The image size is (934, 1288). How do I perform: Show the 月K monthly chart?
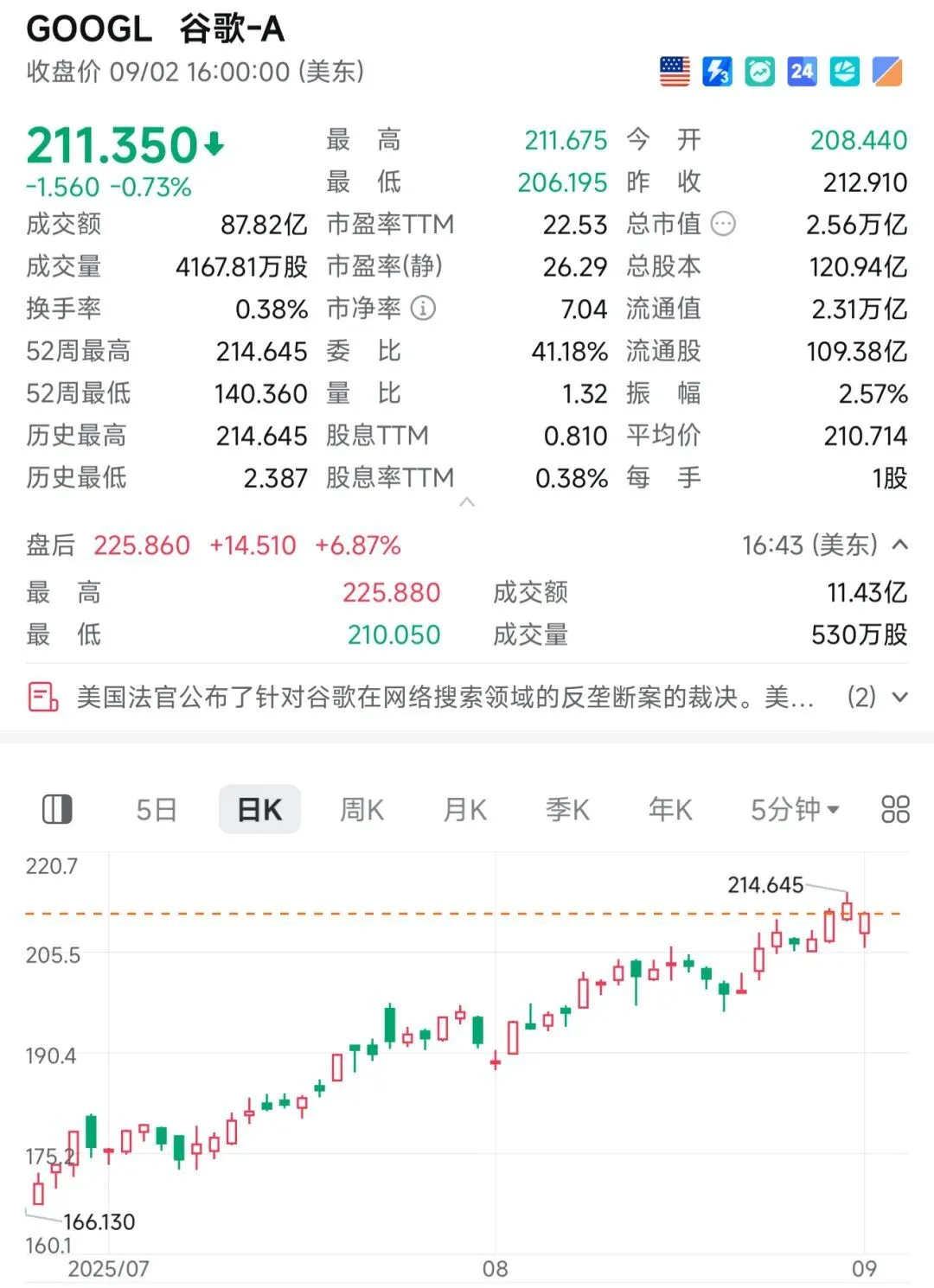click(464, 810)
